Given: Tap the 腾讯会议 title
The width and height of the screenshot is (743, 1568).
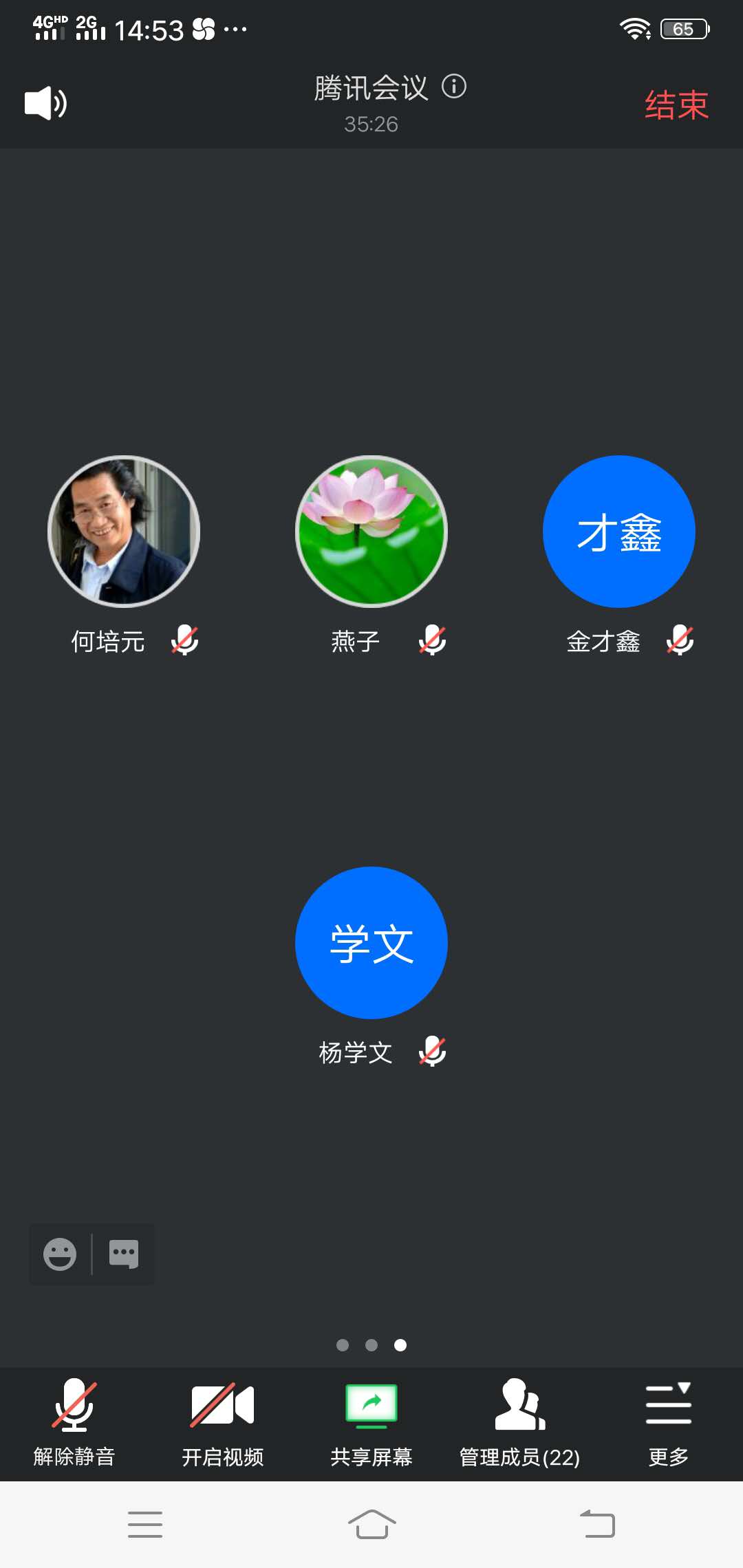Looking at the screenshot, I should tap(371, 87).
